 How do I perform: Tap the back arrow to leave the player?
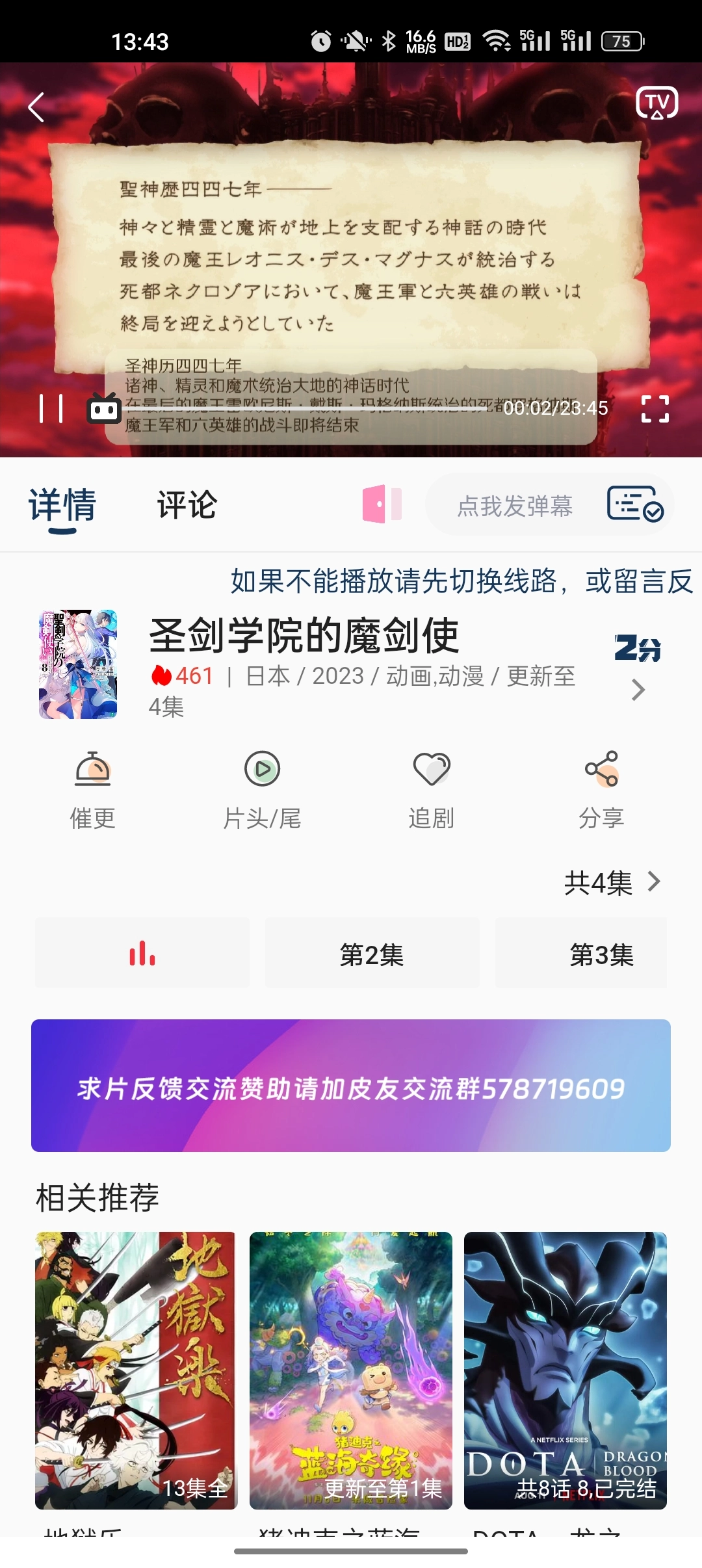coord(37,107)
